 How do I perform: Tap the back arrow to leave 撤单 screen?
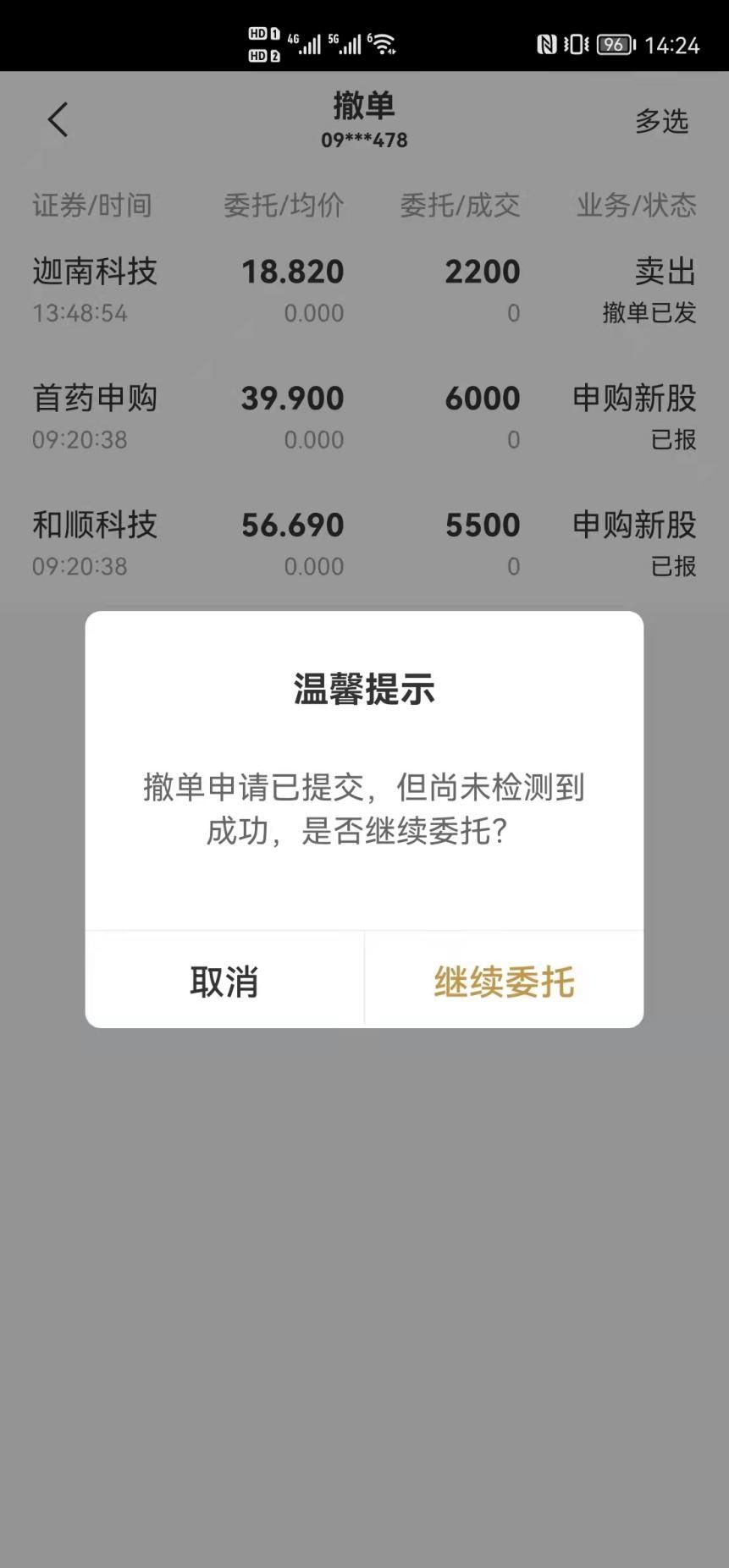point(57,118)
